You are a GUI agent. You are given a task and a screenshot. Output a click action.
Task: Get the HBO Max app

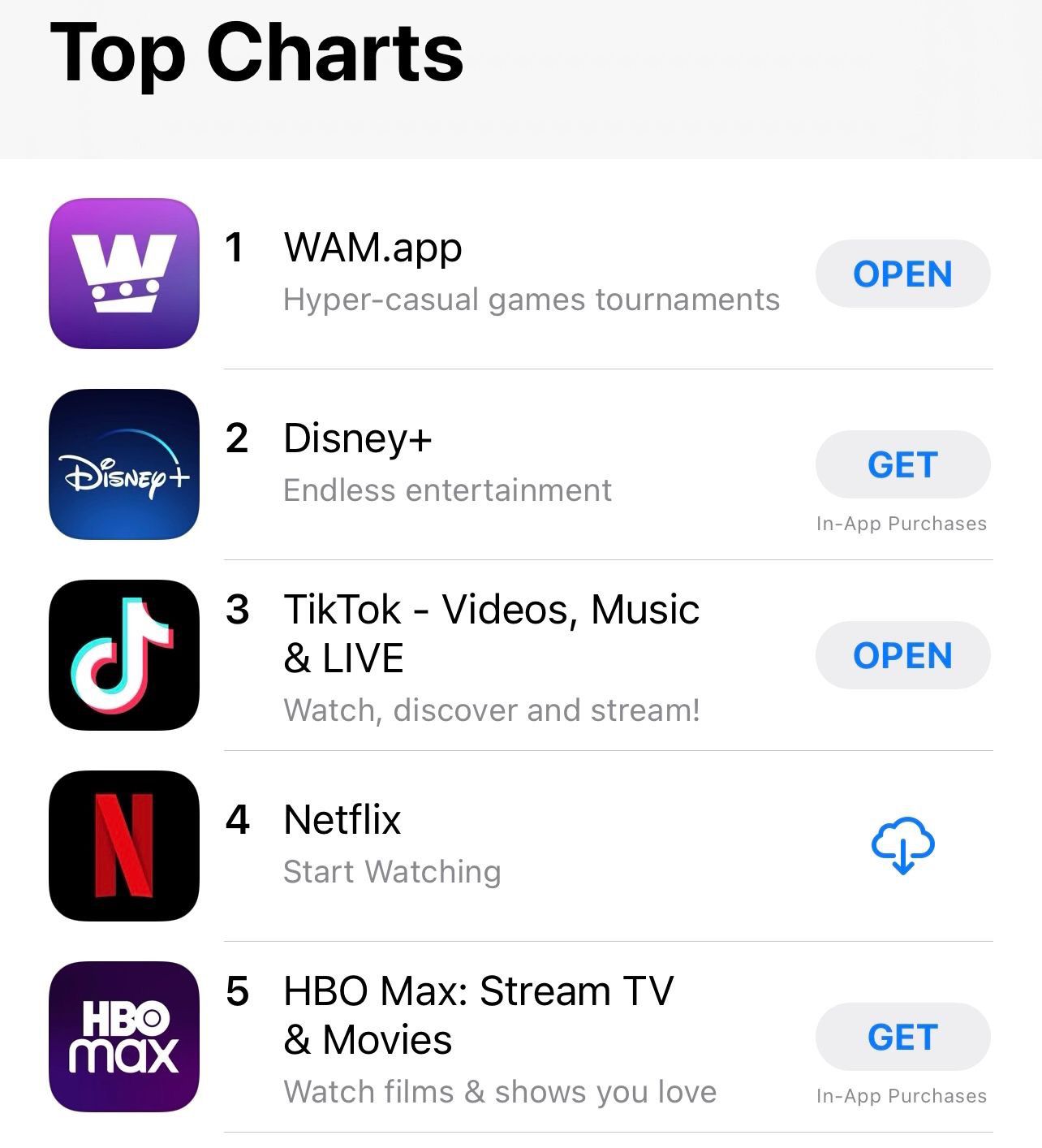click(x=902, y=1037)
